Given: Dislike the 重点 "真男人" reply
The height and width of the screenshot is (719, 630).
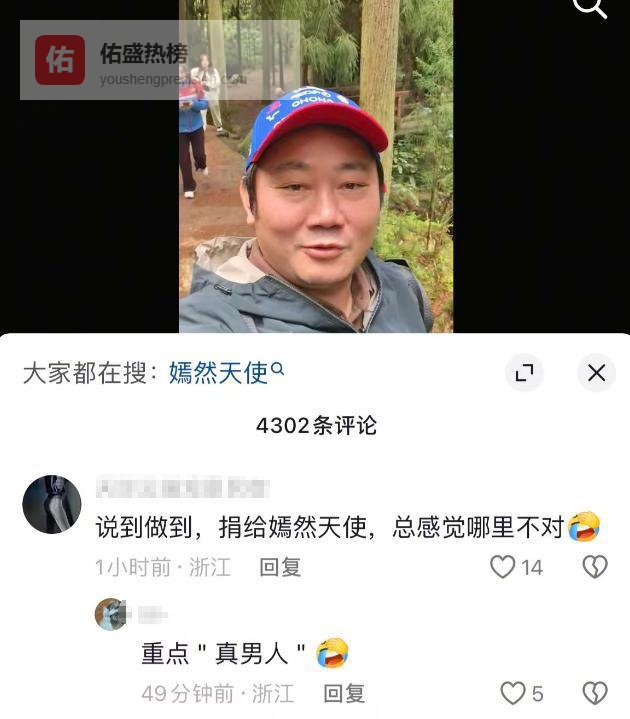Looking at the screenshot, I should pos(595,693).
